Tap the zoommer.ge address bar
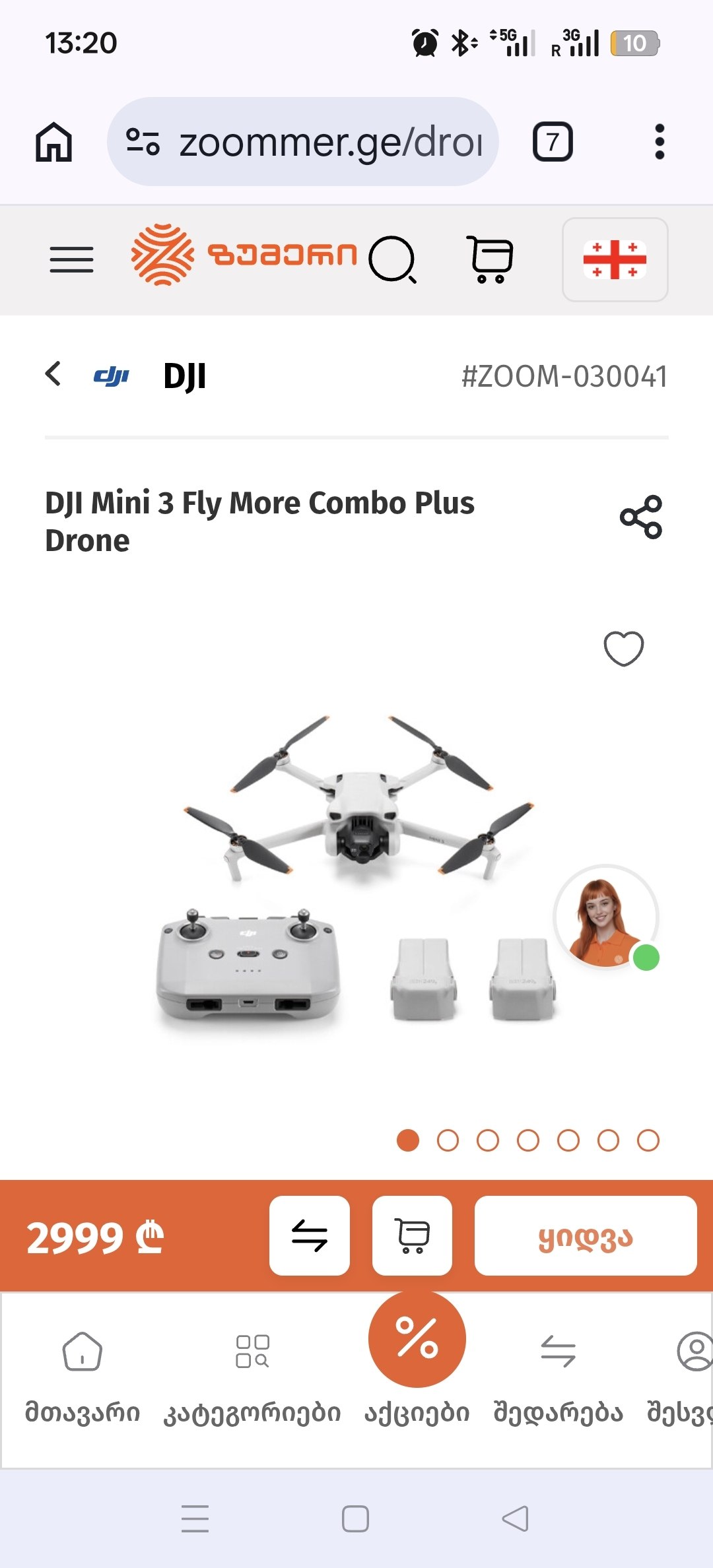Screen dimensions: 713x1568 pyautogui.click(x=303, y=142)
